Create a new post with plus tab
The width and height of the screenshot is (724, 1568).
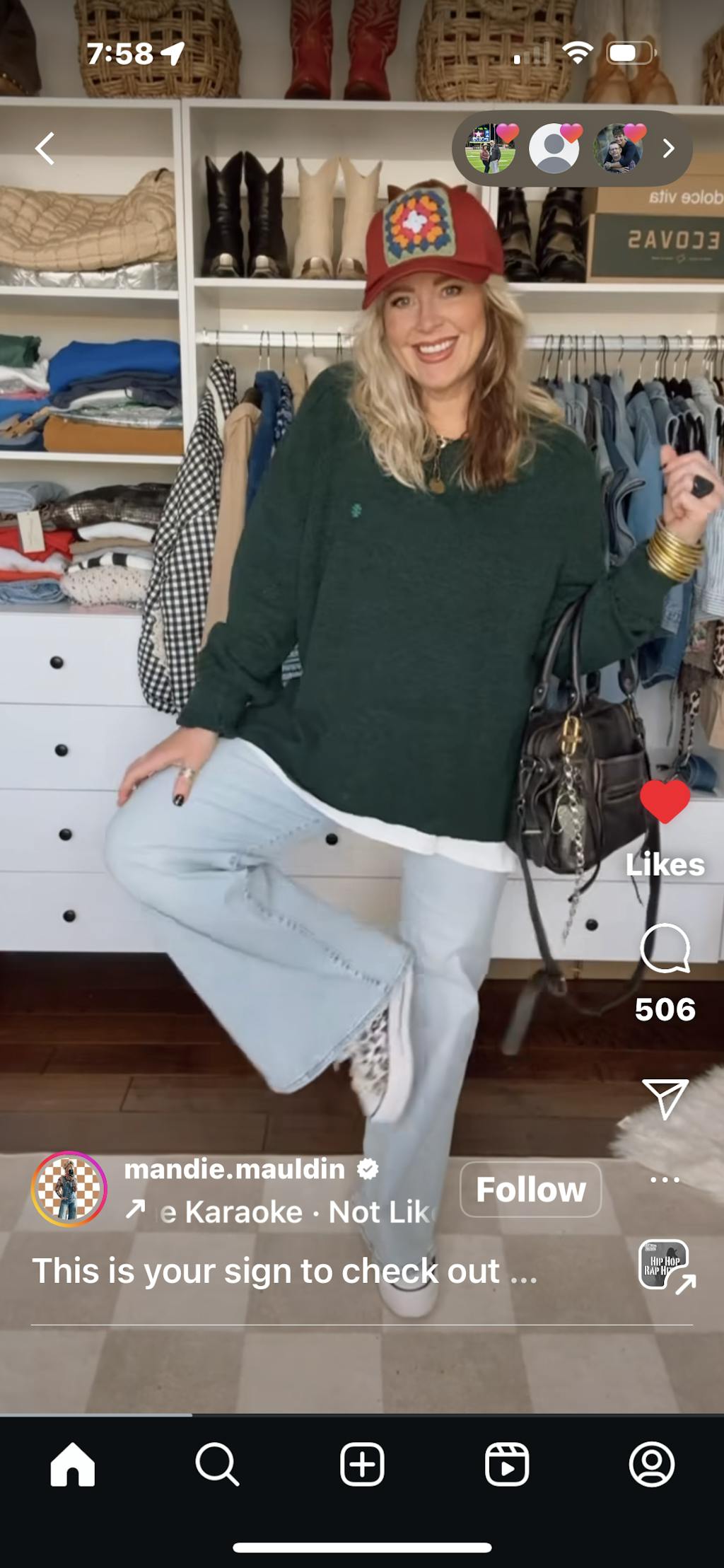pyautogui.click(x=362, y=1463)
